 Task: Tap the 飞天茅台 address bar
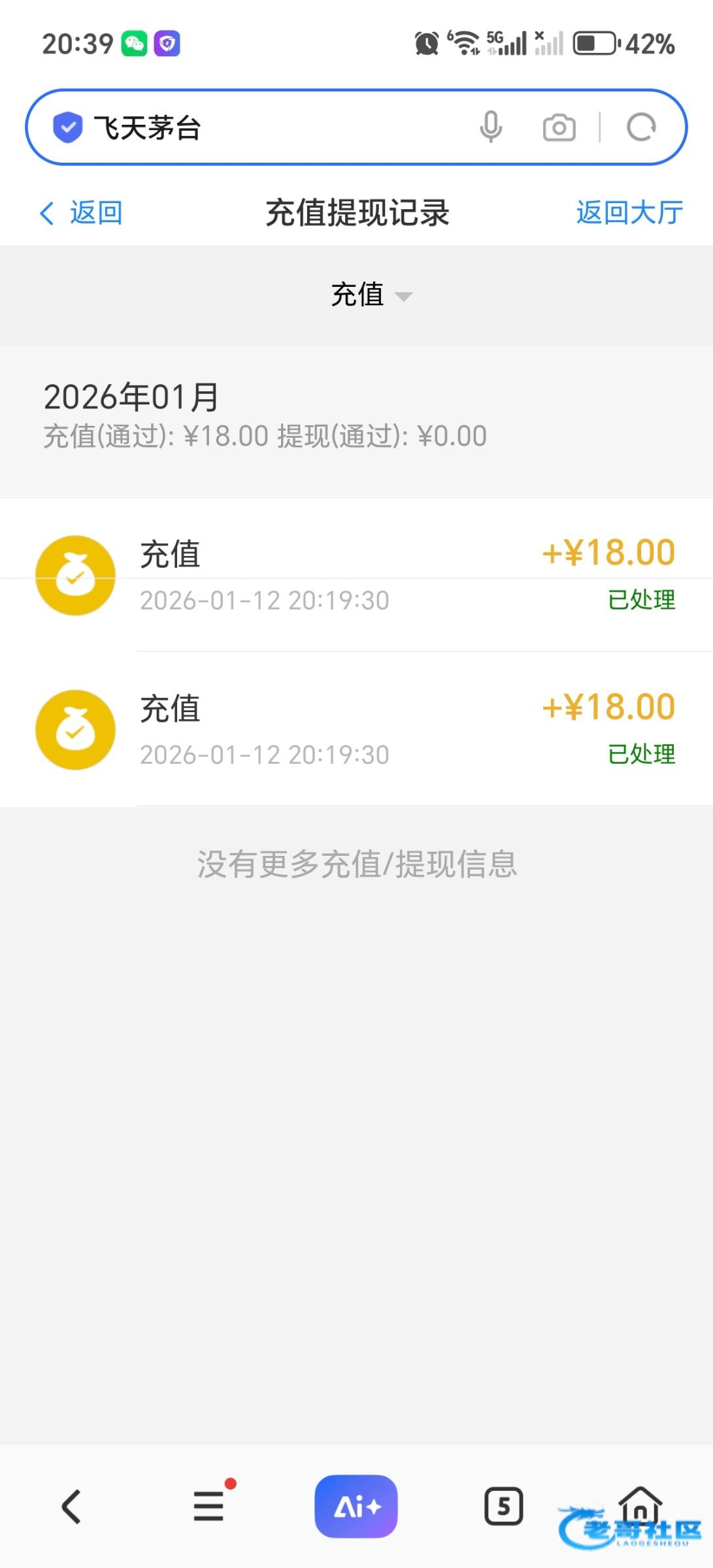click(x=261, y=127)
